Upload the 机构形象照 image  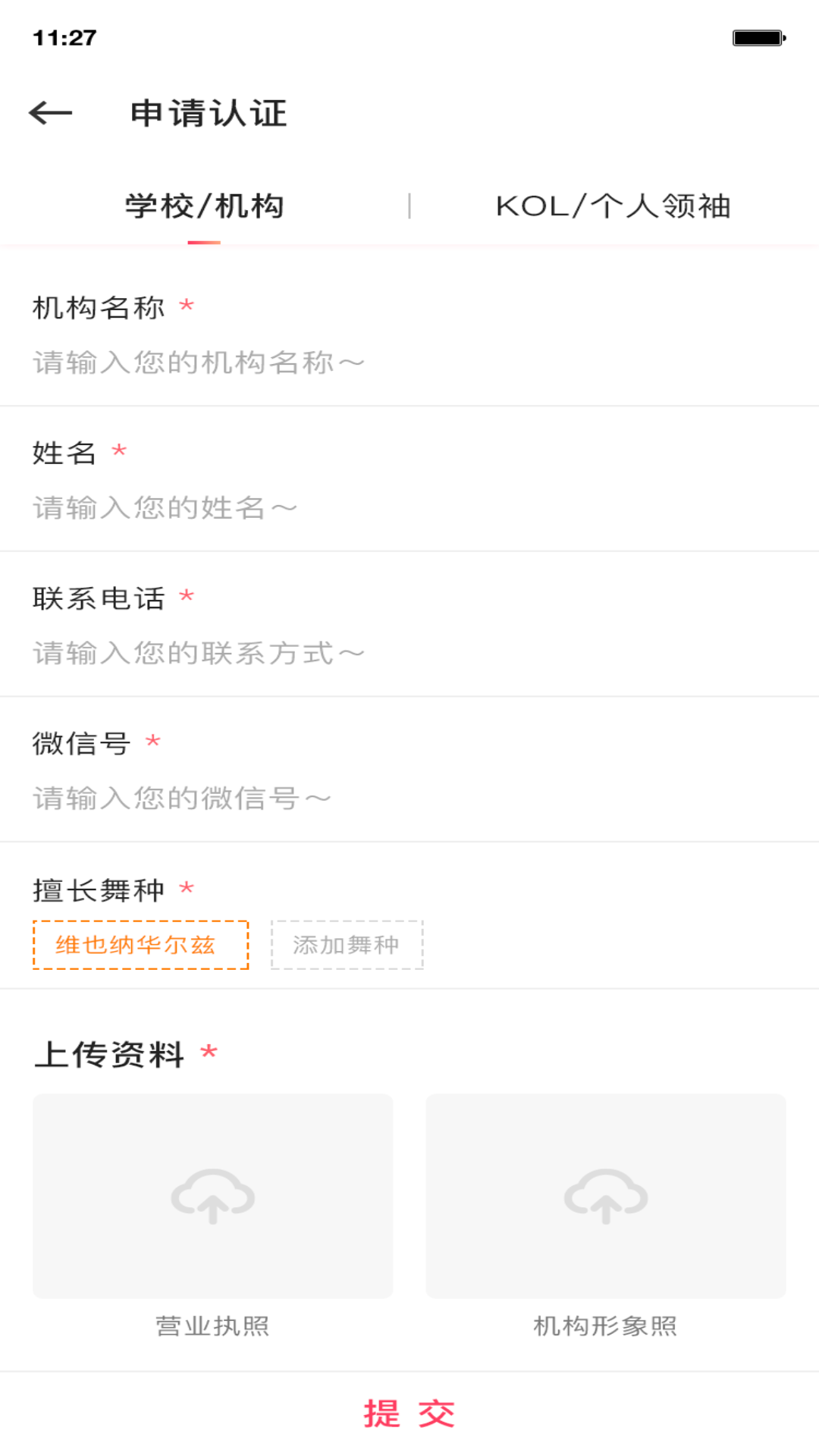[606, 1196]
